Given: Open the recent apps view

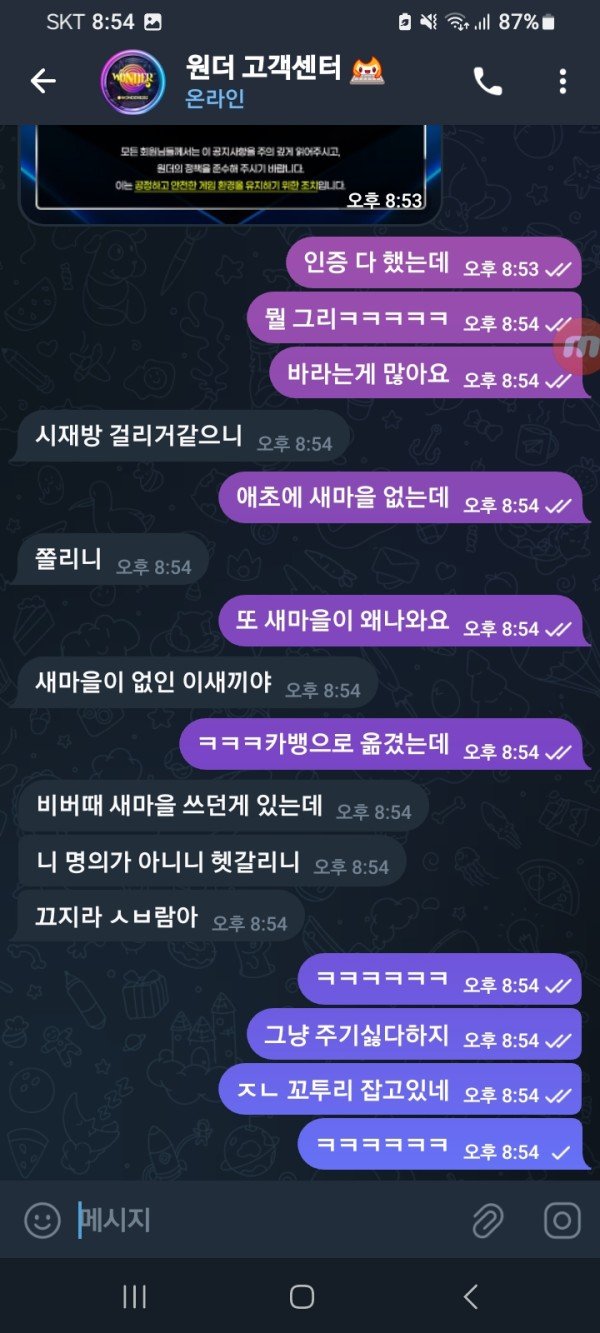Looking at the screenshot, I should coord(135,1297).
